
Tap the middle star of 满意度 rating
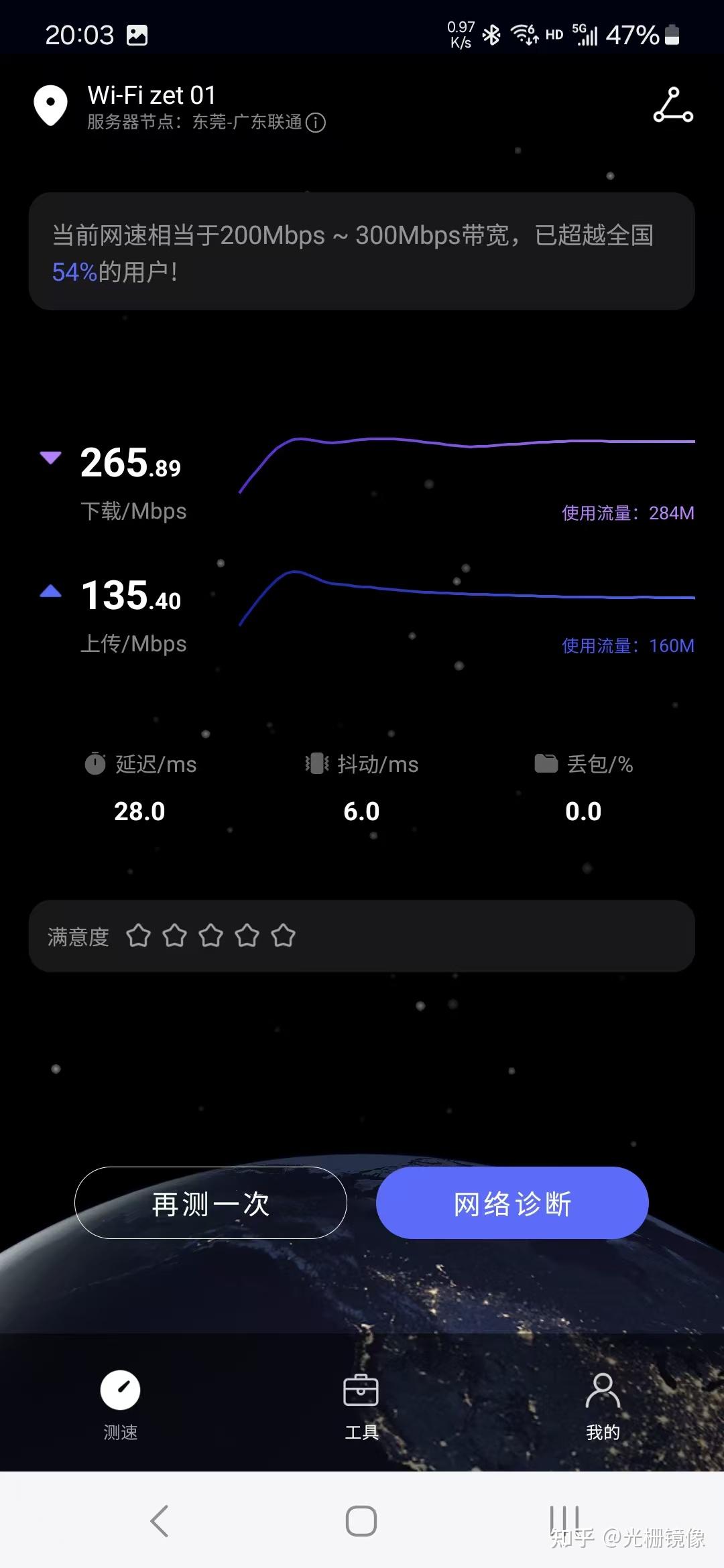coord(211,934)
